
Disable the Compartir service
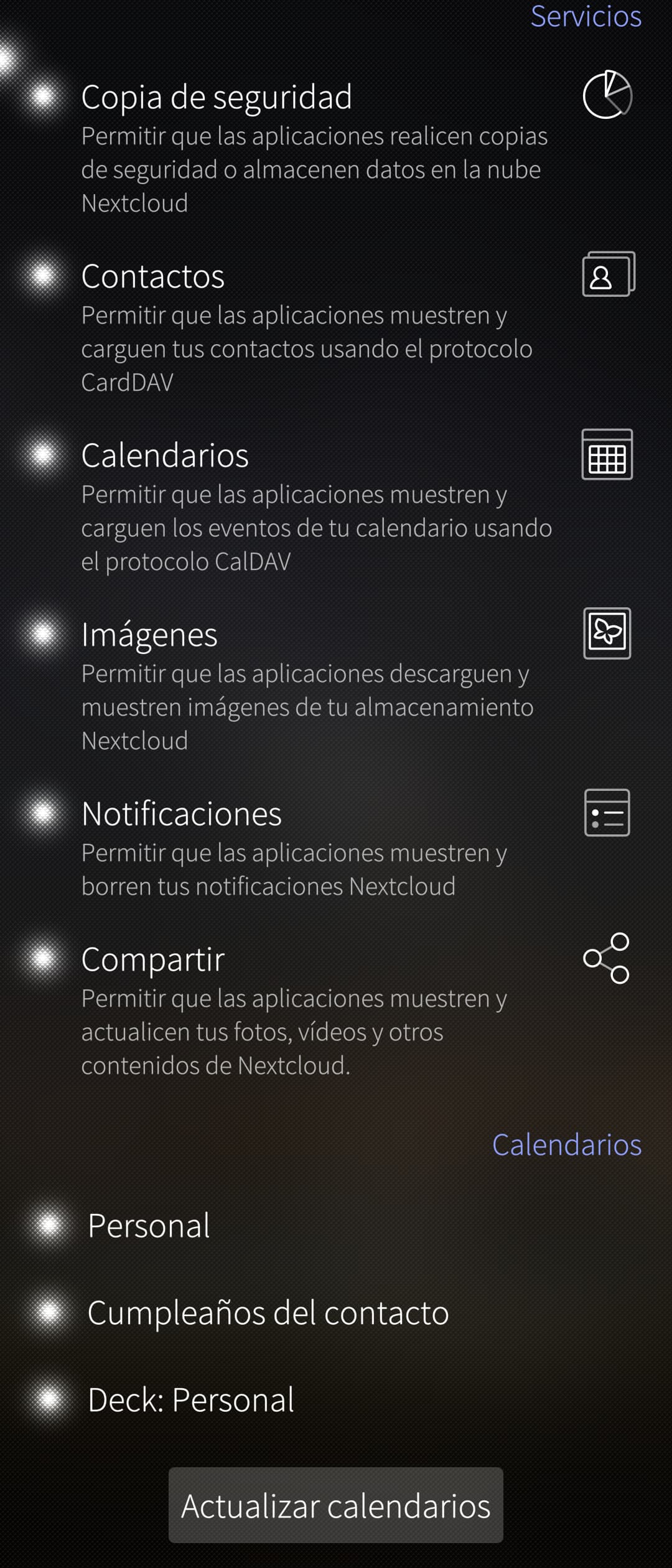click(44, 959)
